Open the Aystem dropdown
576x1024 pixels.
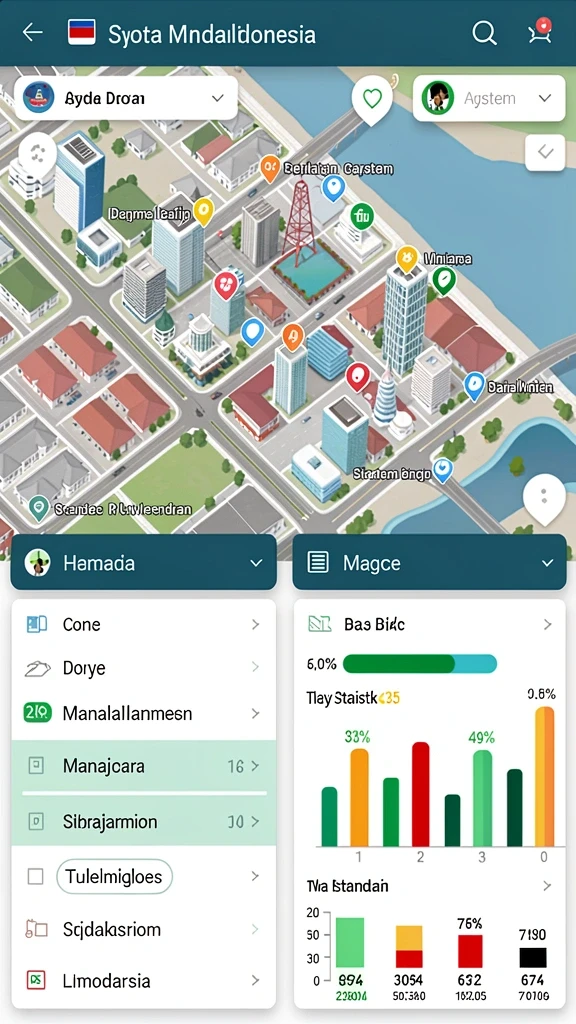coord(489,99)
